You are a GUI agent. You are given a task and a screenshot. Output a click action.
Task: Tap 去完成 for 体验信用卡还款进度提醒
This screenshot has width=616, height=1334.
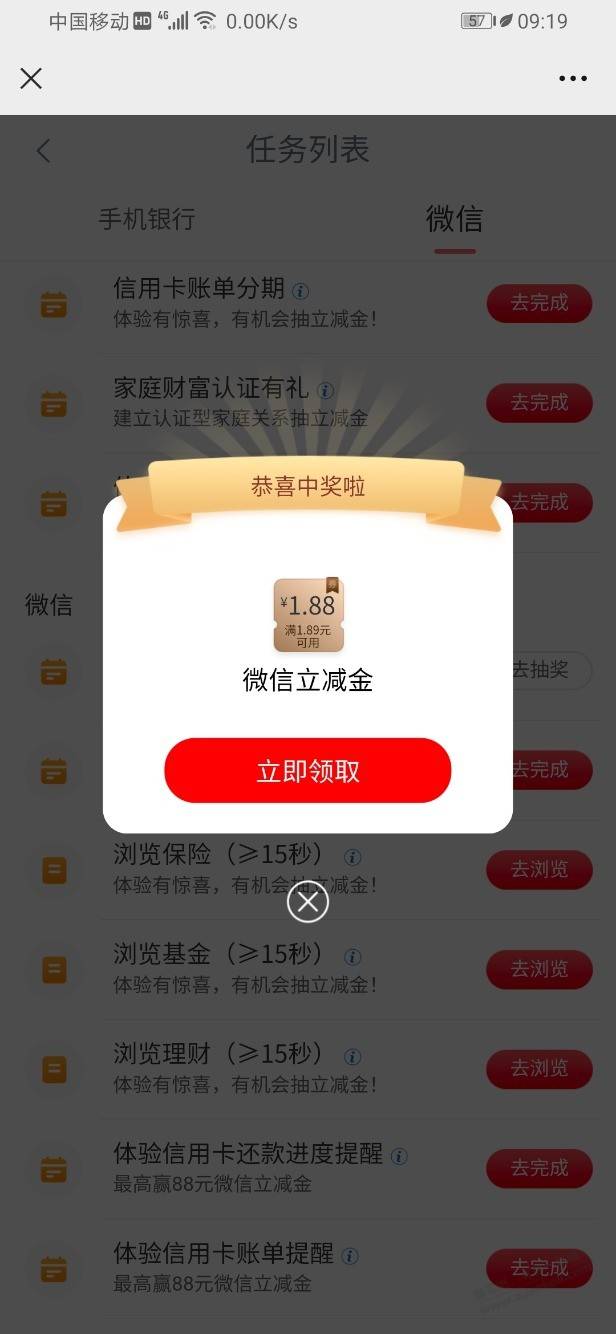(539, 1167)
